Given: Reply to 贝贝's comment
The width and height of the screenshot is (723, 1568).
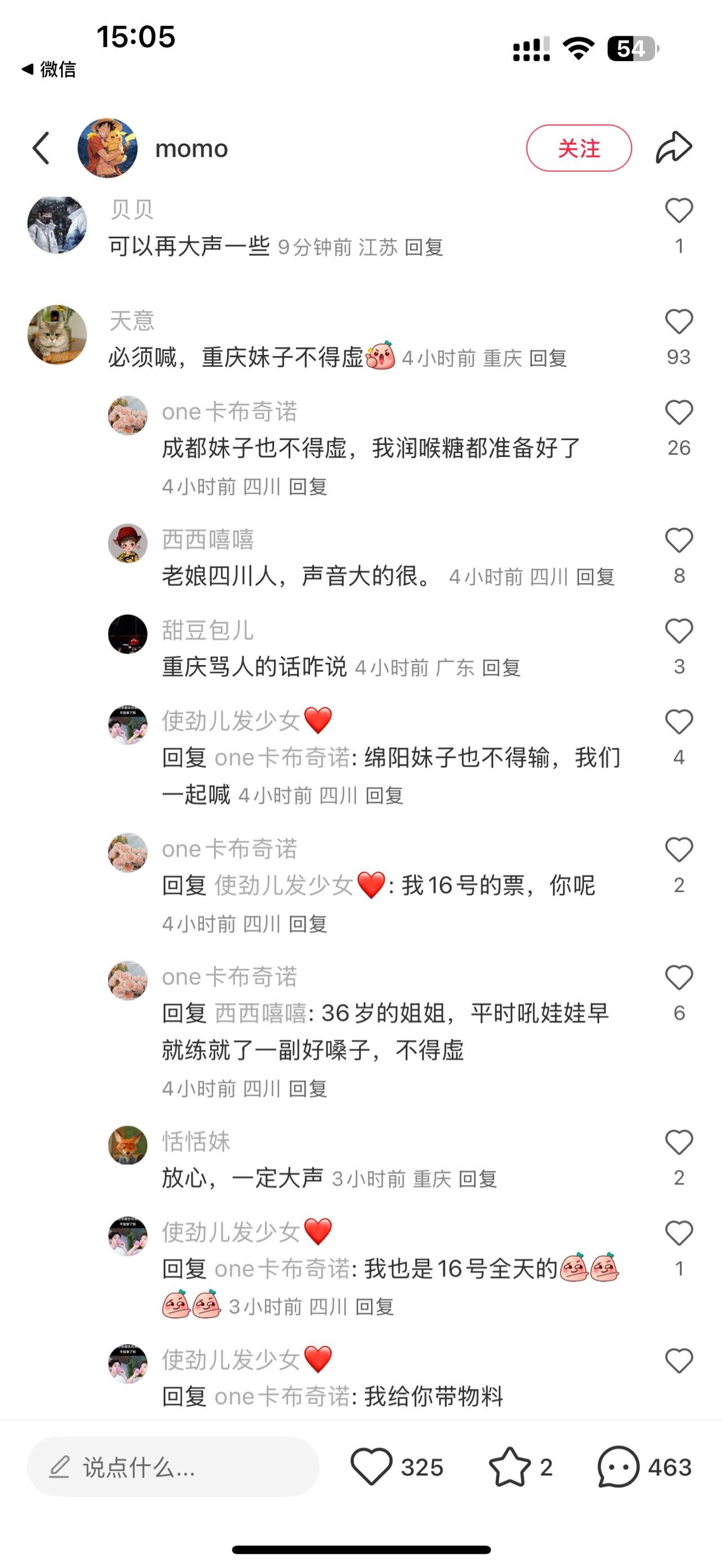Looking at the screenshot, I should 424,247.
